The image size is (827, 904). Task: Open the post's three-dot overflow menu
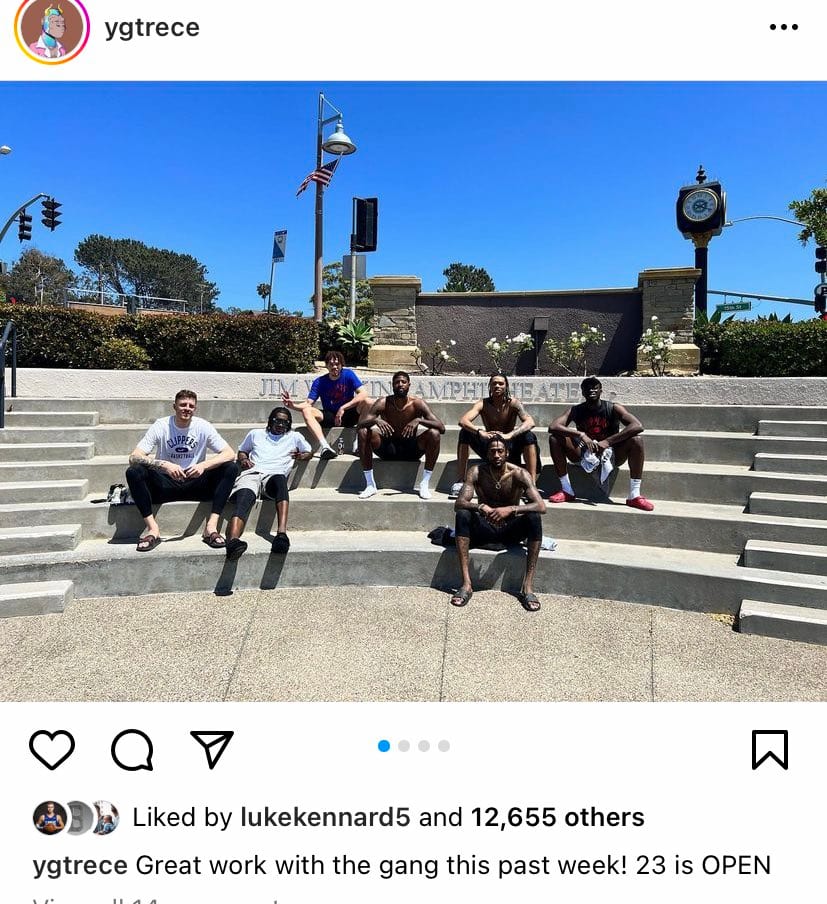(x=783, y=27)
